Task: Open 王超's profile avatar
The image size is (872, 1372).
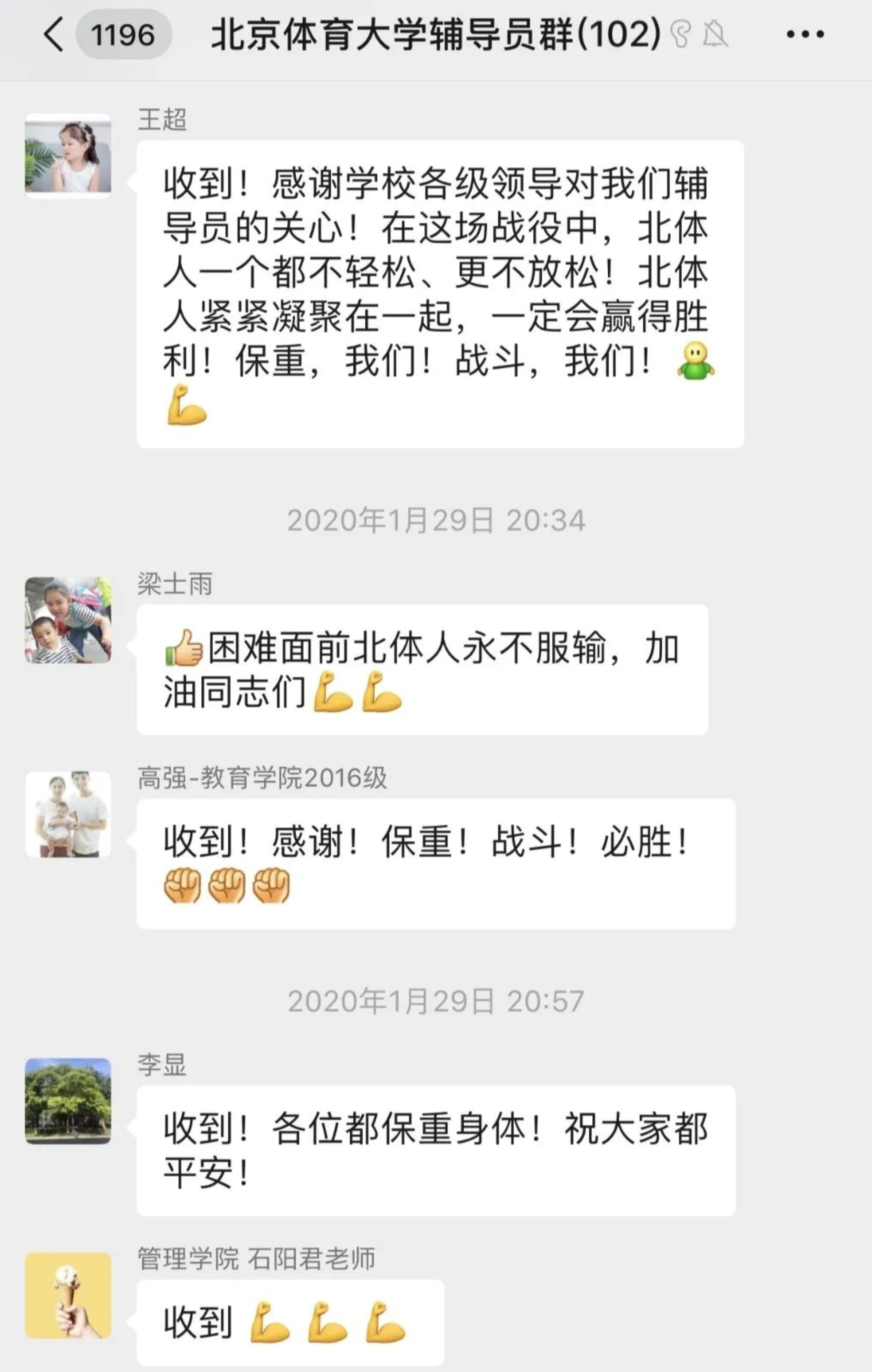Action: click(68, 156)
